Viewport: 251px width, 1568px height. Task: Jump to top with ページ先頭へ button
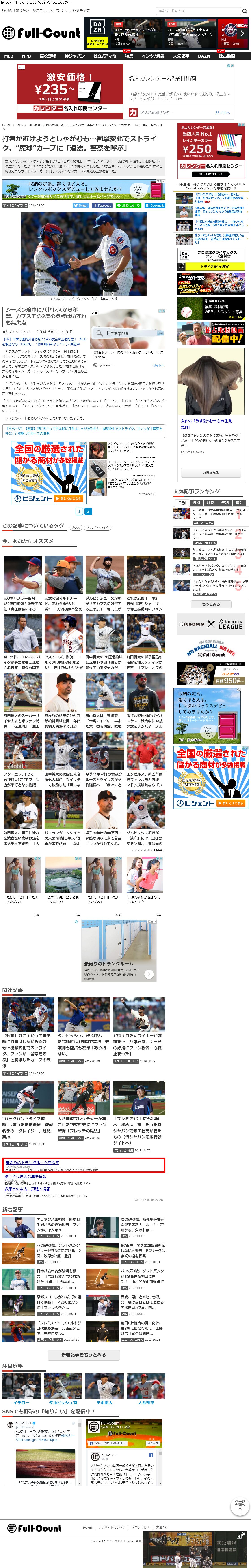239,1506
